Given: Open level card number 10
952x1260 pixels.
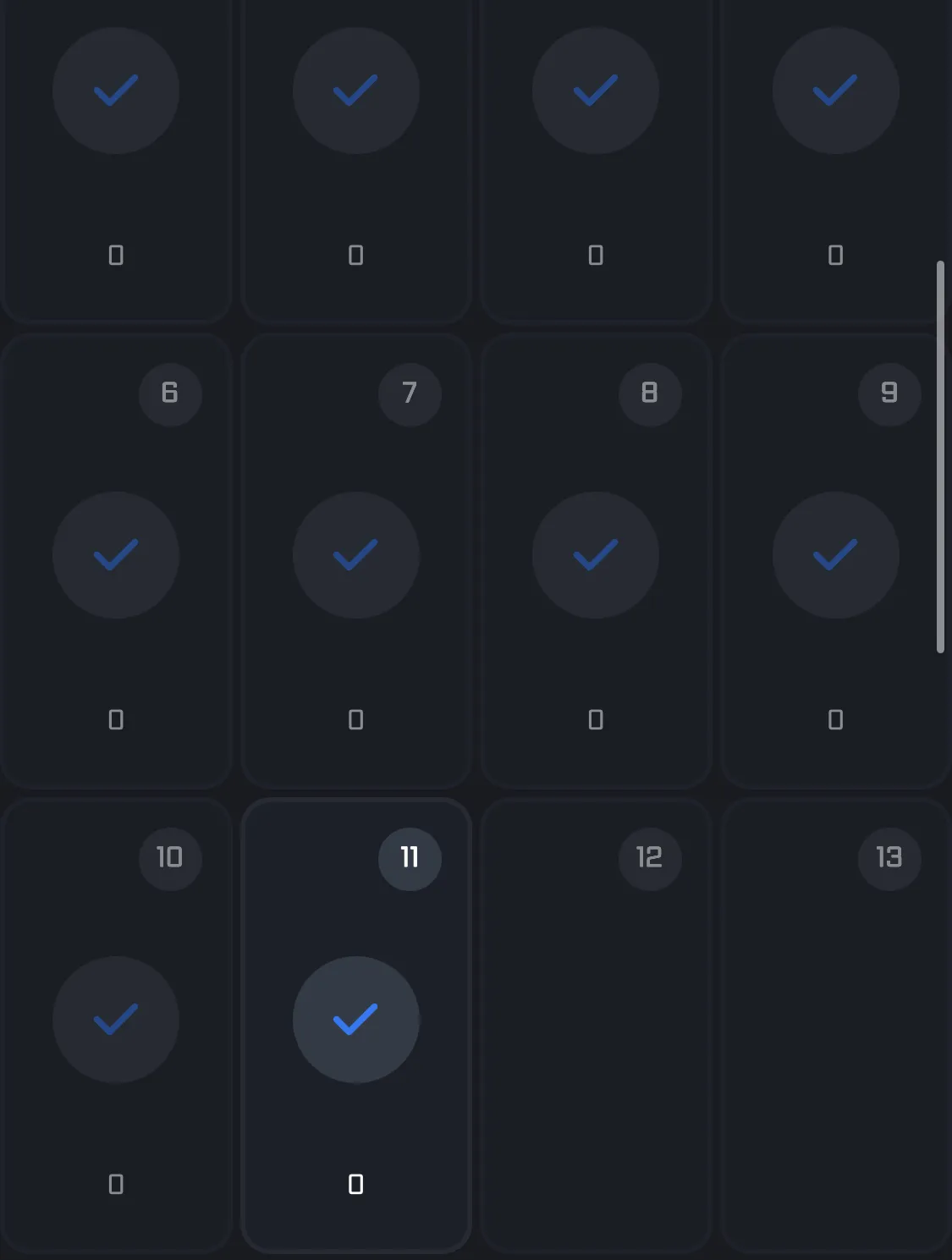Looking at the screenshot, I should 116,1026.
